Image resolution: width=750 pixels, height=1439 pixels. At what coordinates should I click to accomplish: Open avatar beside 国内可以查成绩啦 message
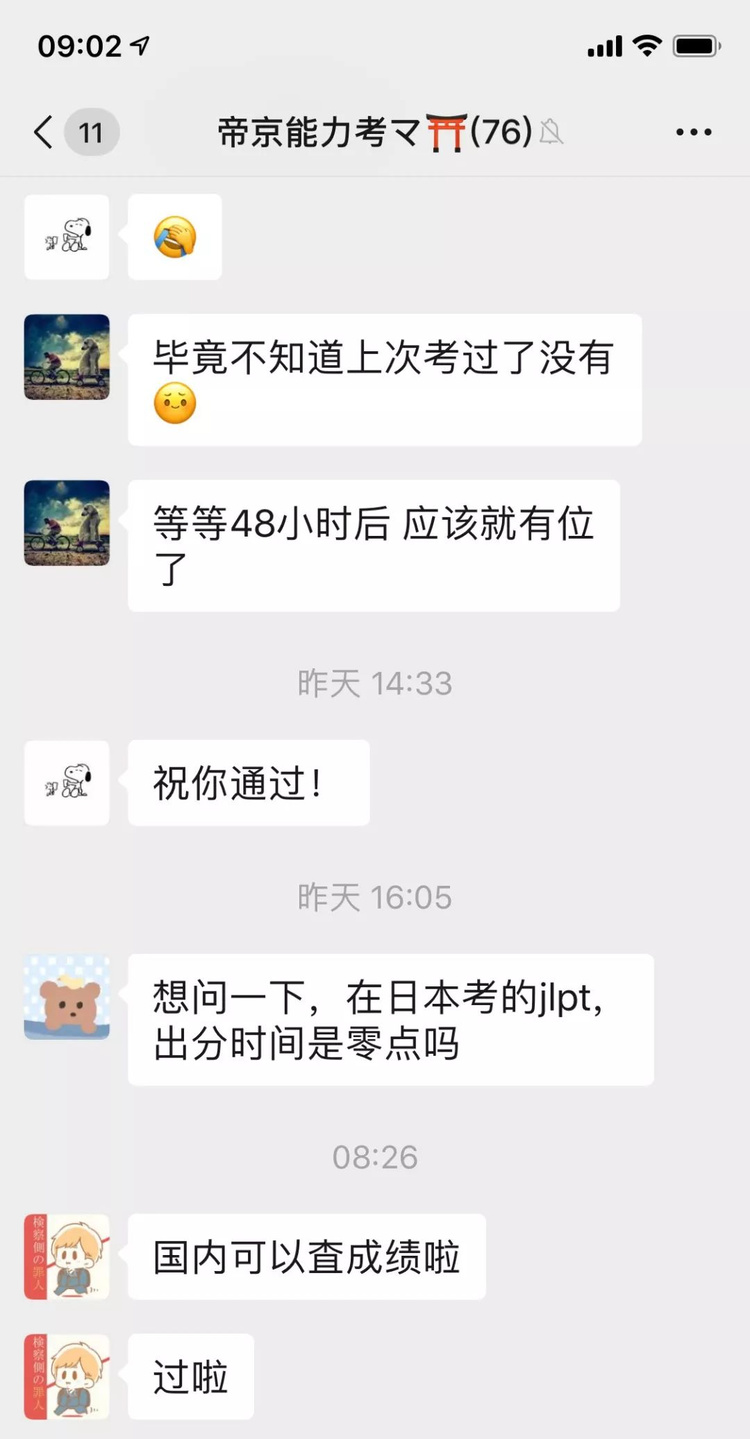67,1257
